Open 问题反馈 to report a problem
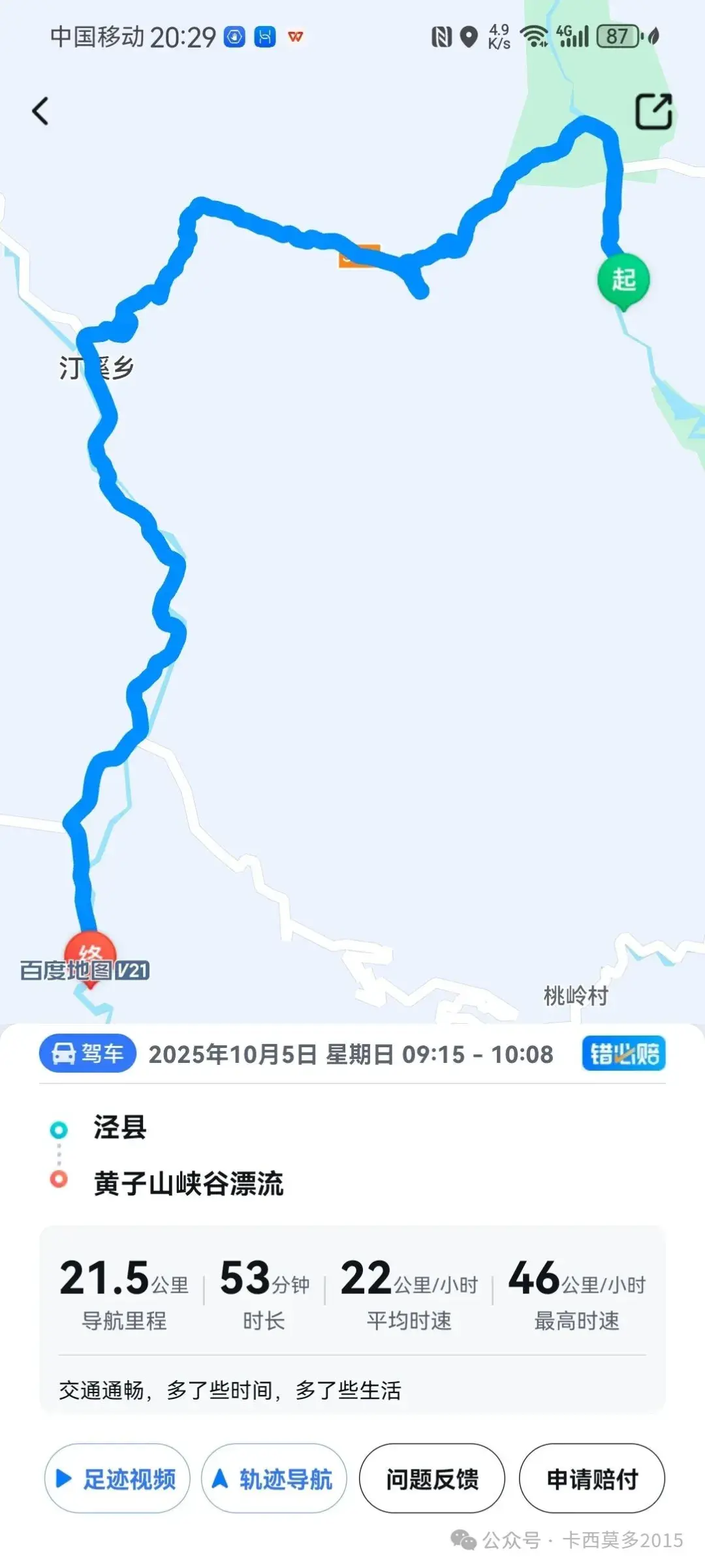Image resolution: width=705 pixels, height=1568 pixels. [x=432, y=1479]
